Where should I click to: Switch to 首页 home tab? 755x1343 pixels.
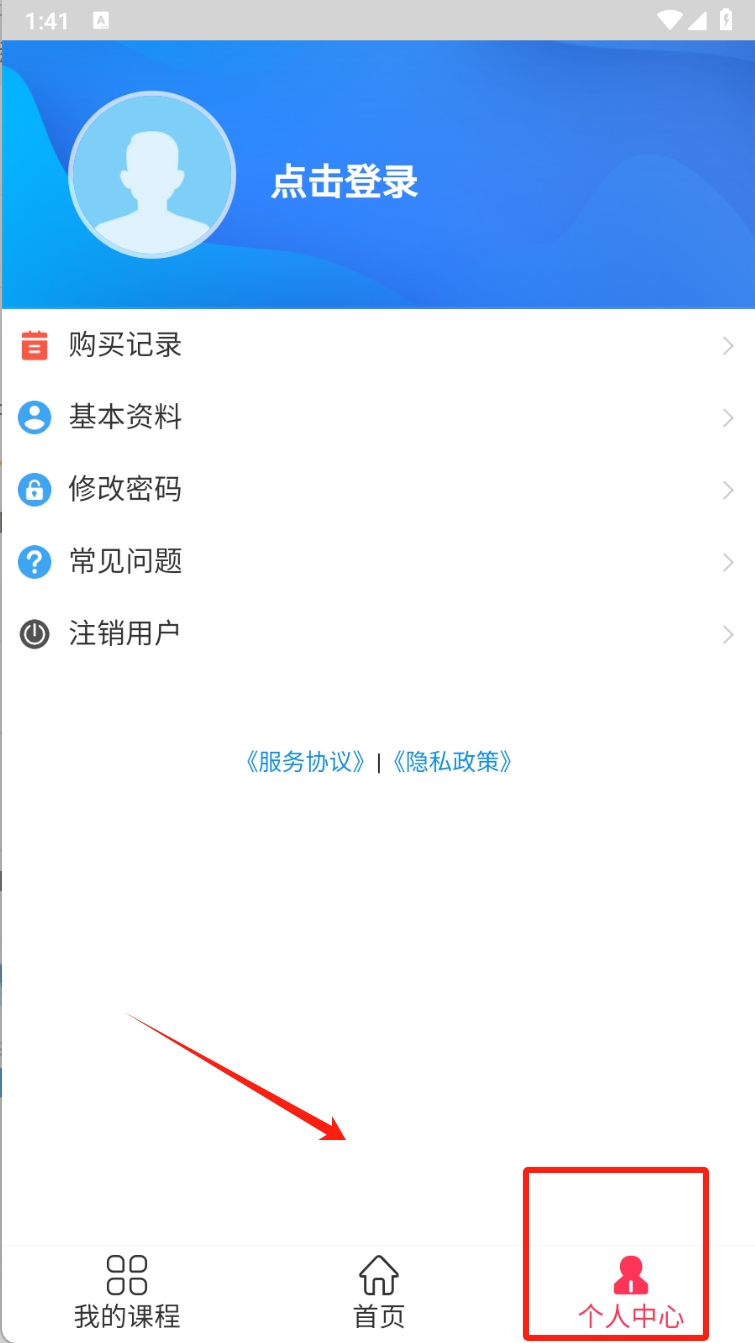379,1291
